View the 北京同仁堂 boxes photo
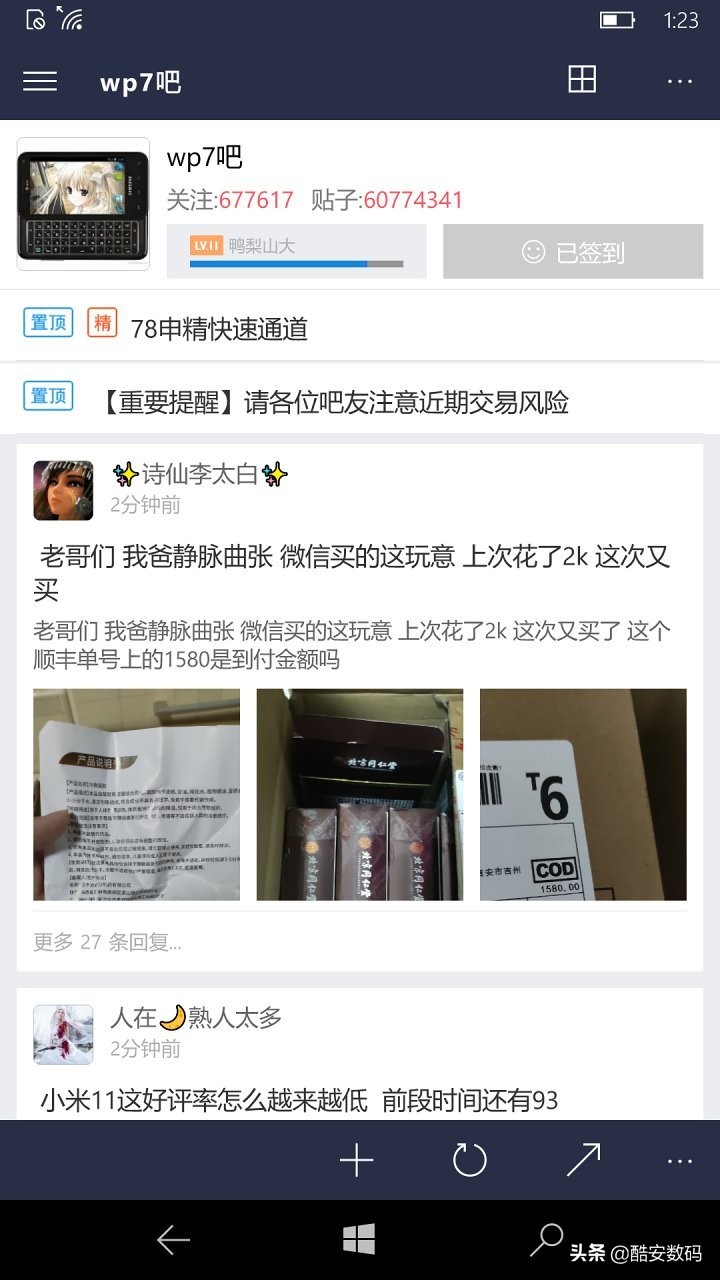 [360, 794]
